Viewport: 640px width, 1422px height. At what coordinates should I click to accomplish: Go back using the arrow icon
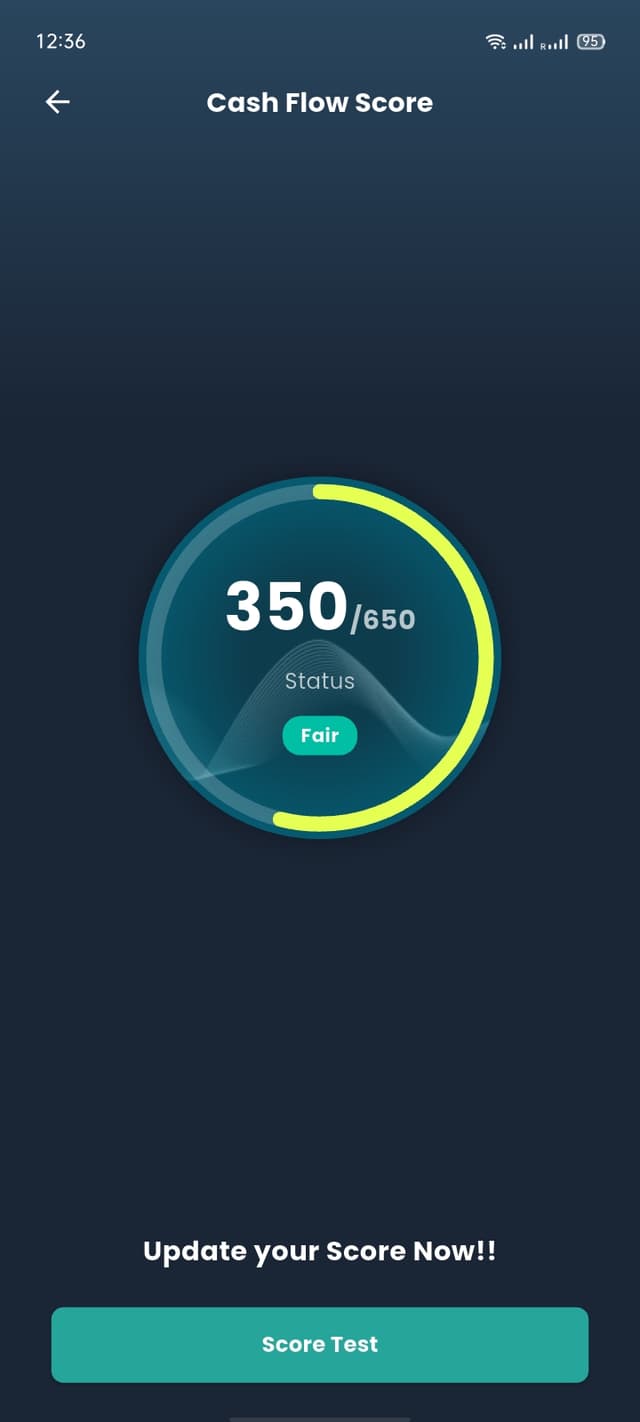(x=57, y=102)
